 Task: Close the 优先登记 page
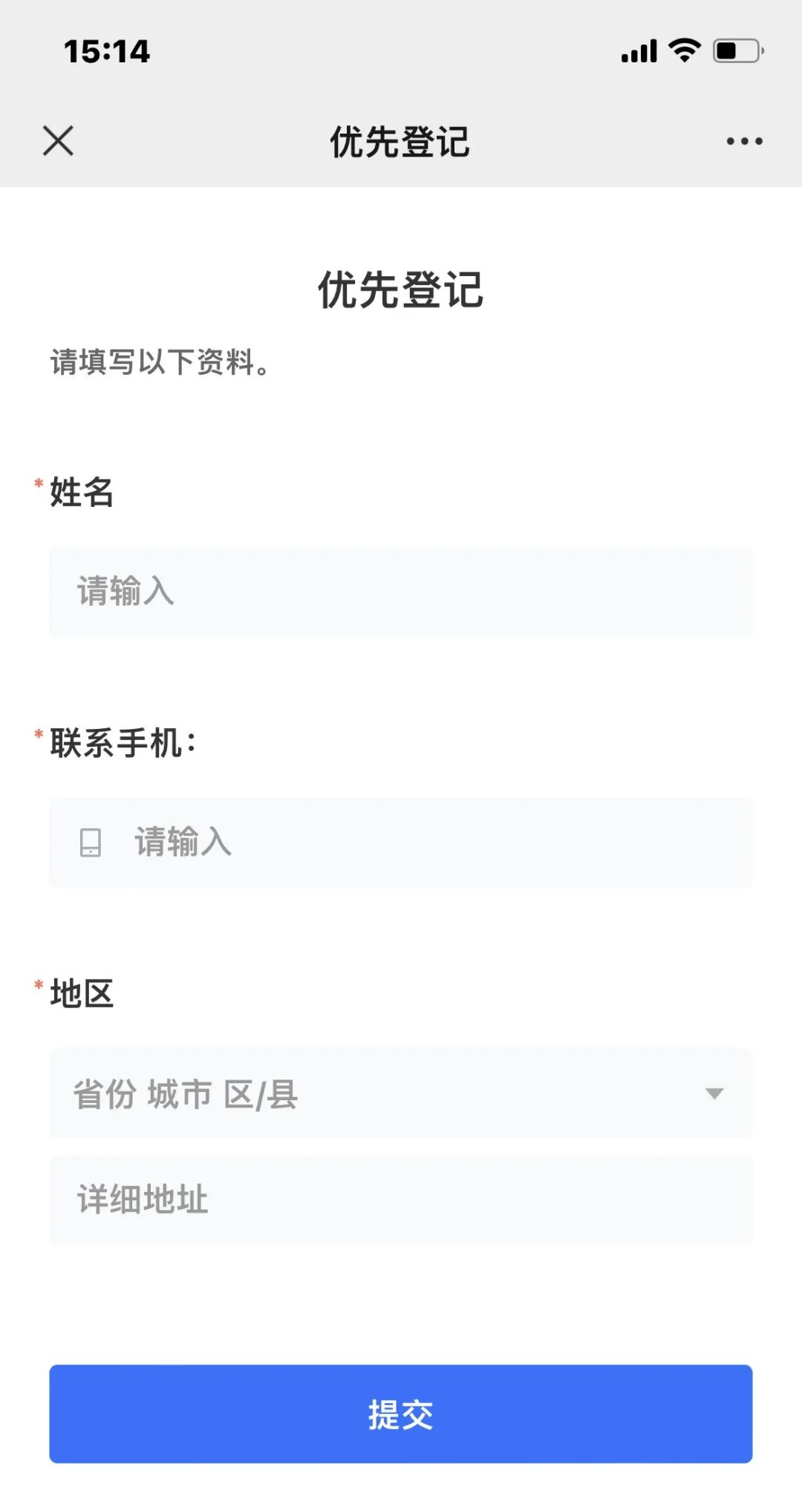pos(58,140)
